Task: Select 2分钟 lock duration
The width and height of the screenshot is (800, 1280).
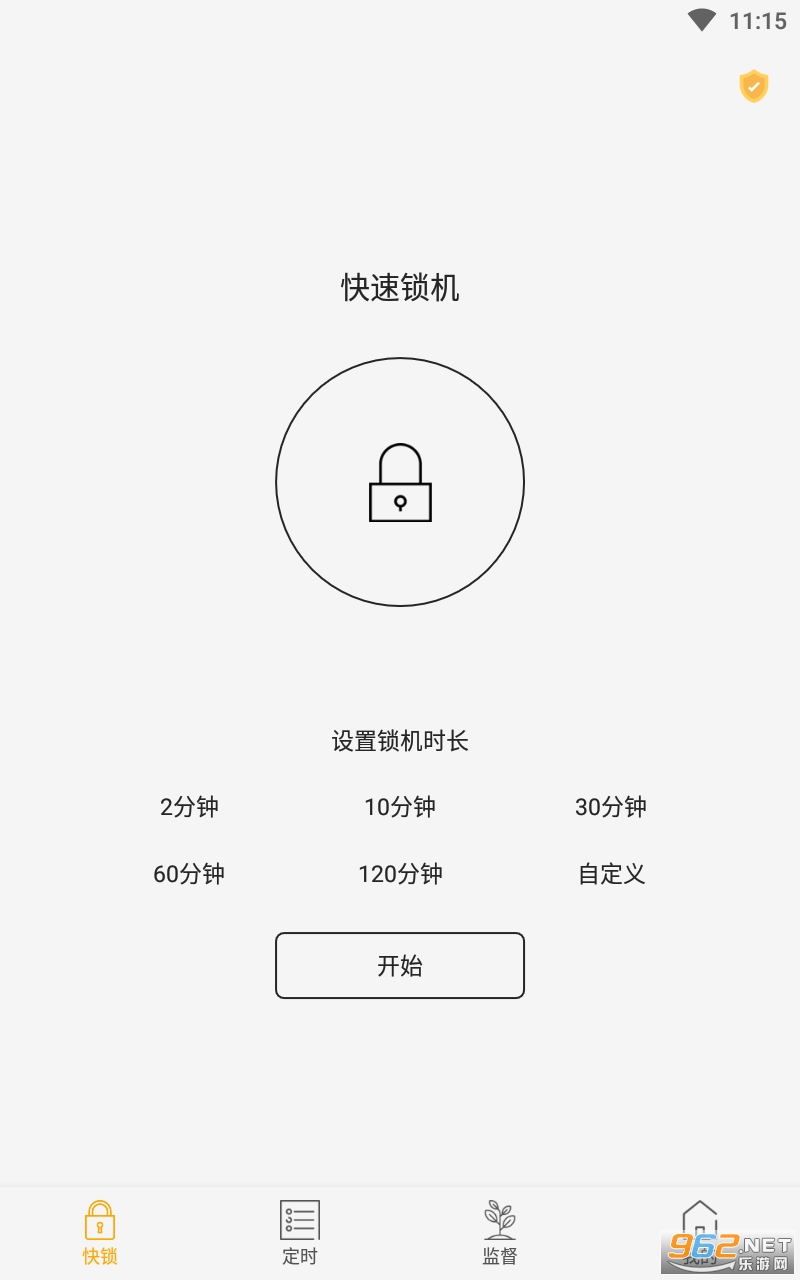Action: tap(189, 807)
